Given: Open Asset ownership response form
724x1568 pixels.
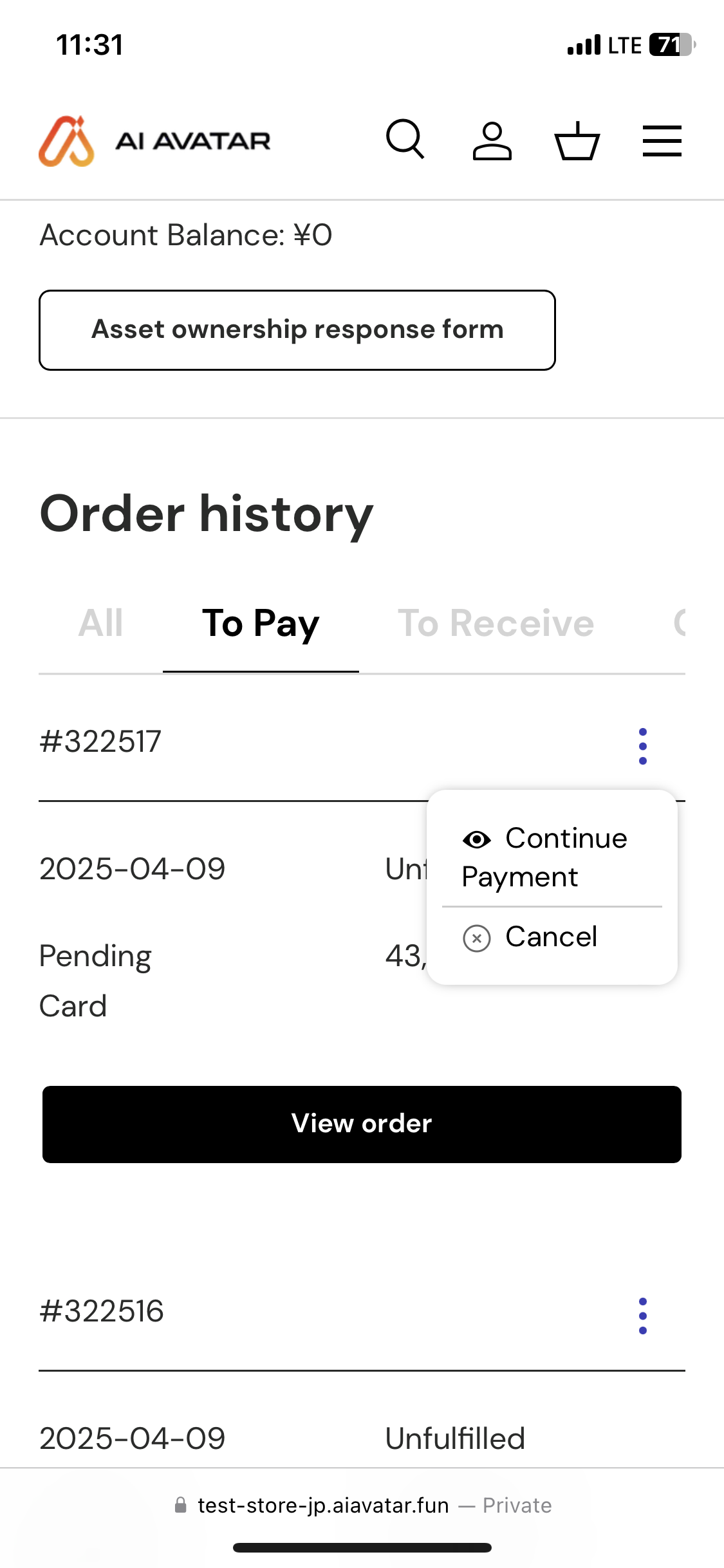Looking at the screenshot, I should click(x=297, y=330).
